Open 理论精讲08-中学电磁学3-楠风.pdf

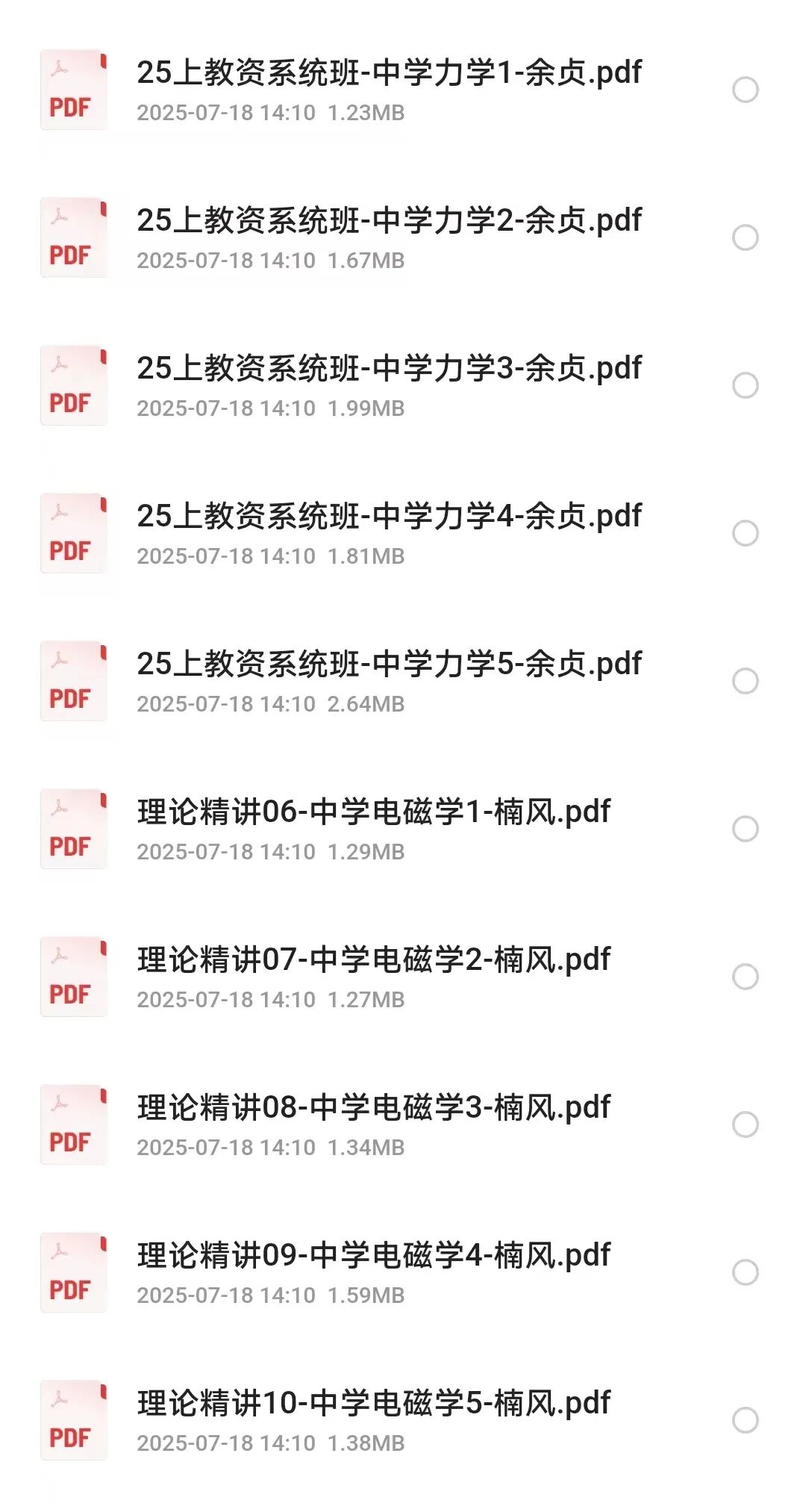[x=373, y=1108]
